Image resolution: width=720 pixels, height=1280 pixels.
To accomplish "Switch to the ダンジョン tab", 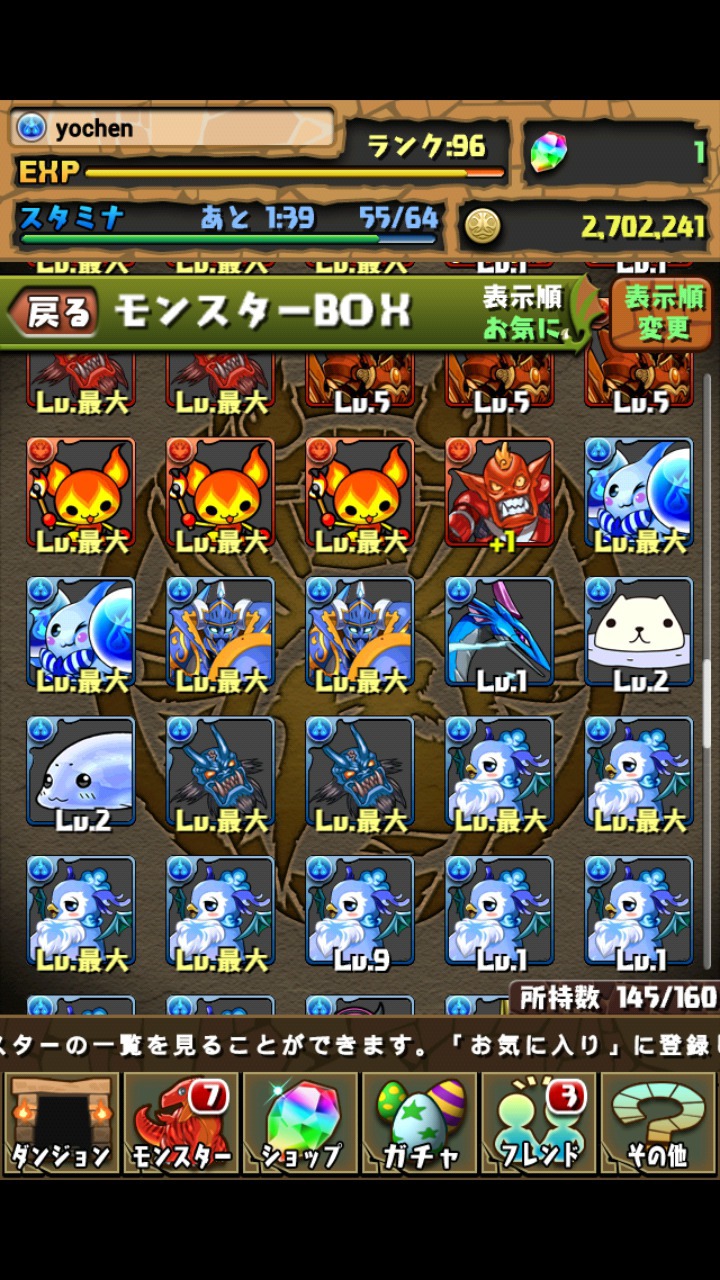I will point(61,1123).
